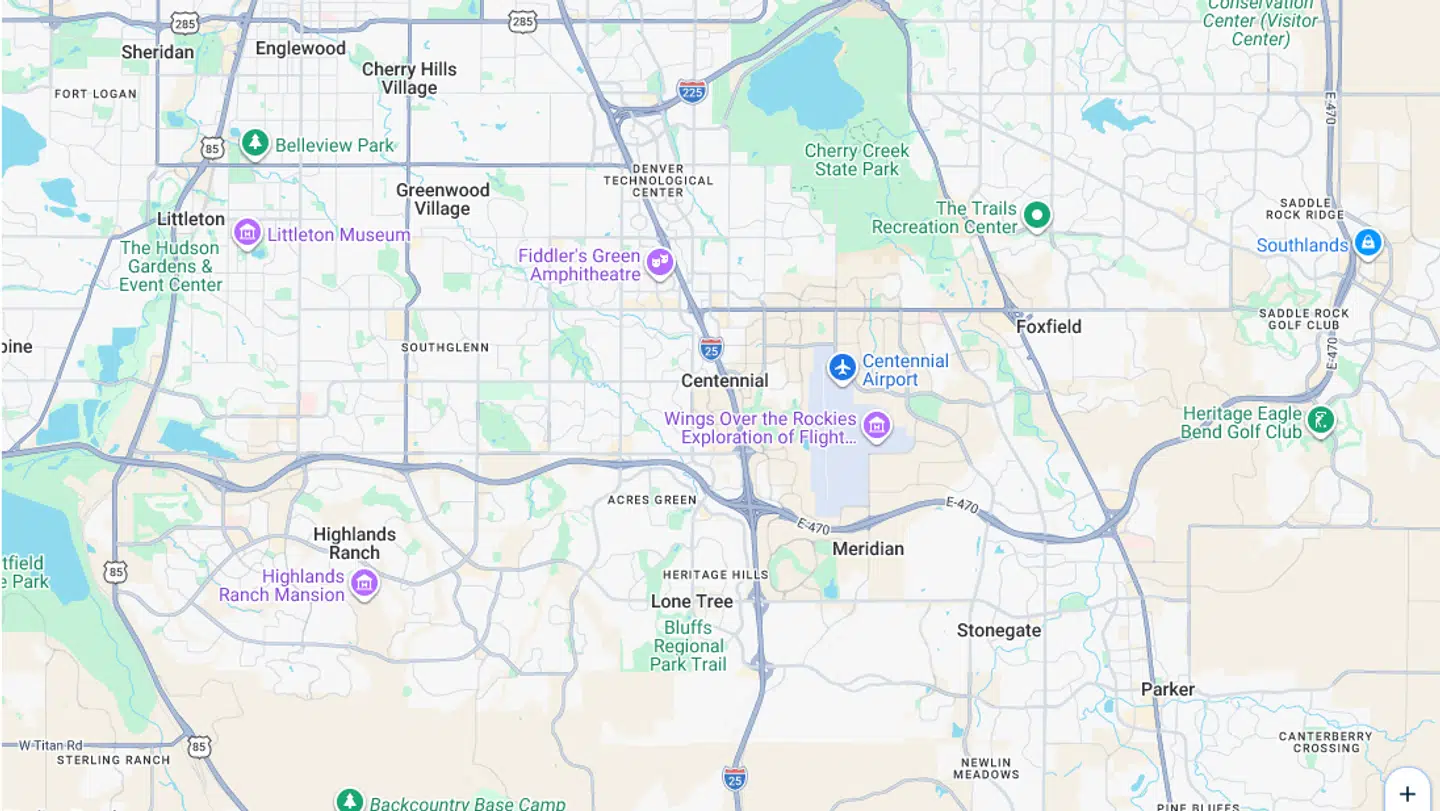Viewport: 1440px width, 811px height.
Task: Select the Backcountry Base Camp pin
Action: 349,801
